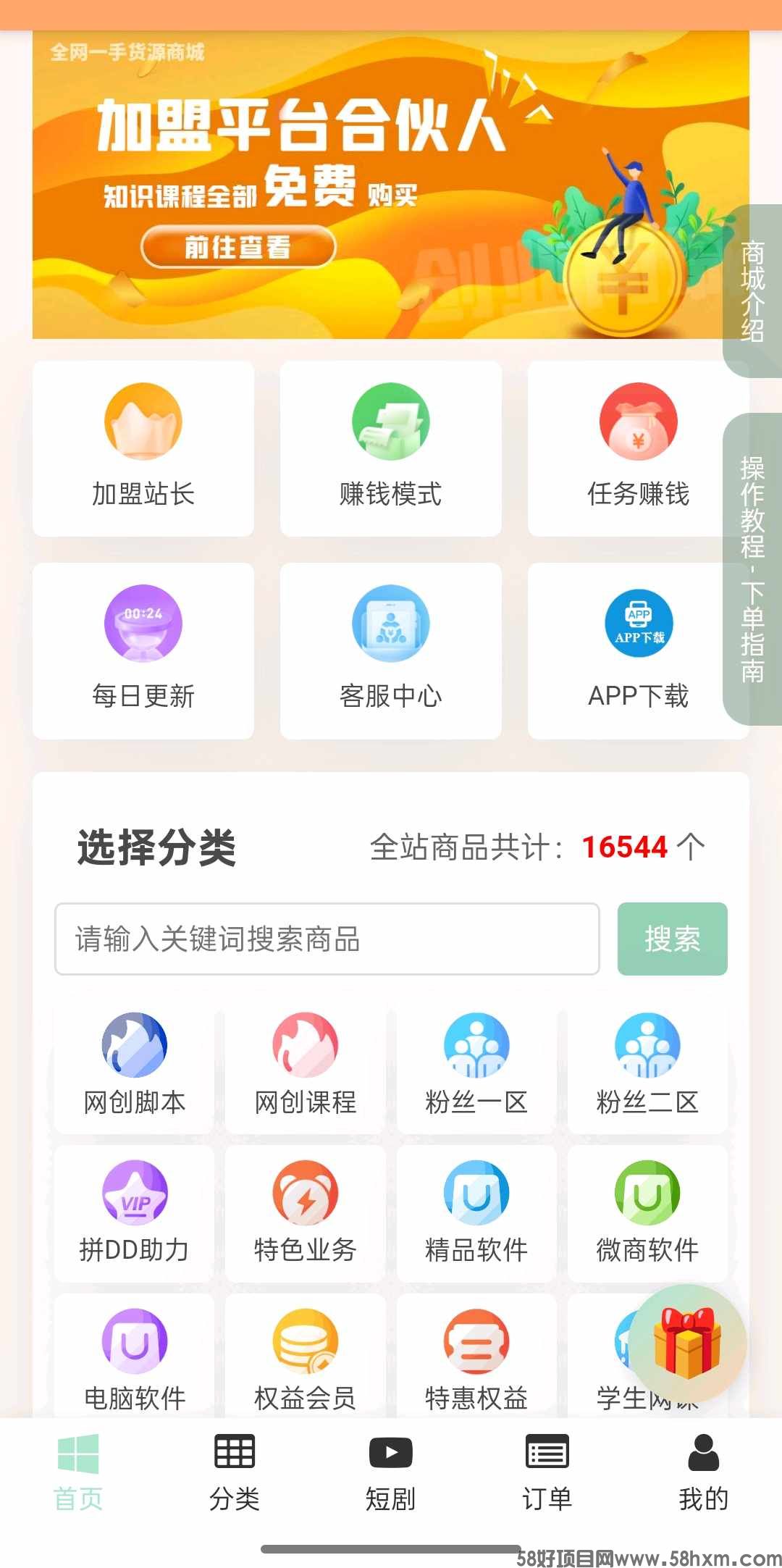The height and width of the screenshot is (1568, 782).
Task: Tap the 前往查看 banner button
Action: point(238,247)
